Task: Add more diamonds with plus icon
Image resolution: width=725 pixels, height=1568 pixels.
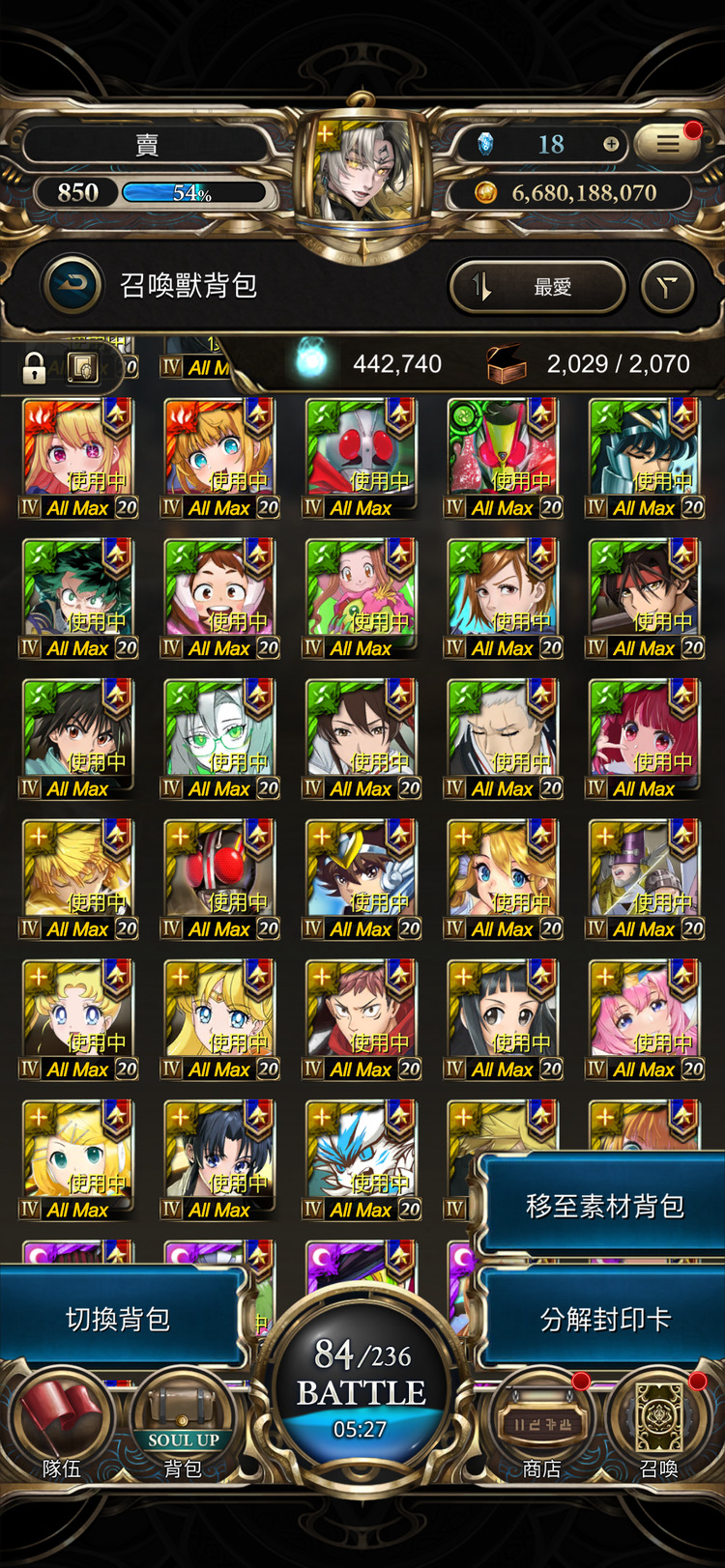Action: pos(611,144)
